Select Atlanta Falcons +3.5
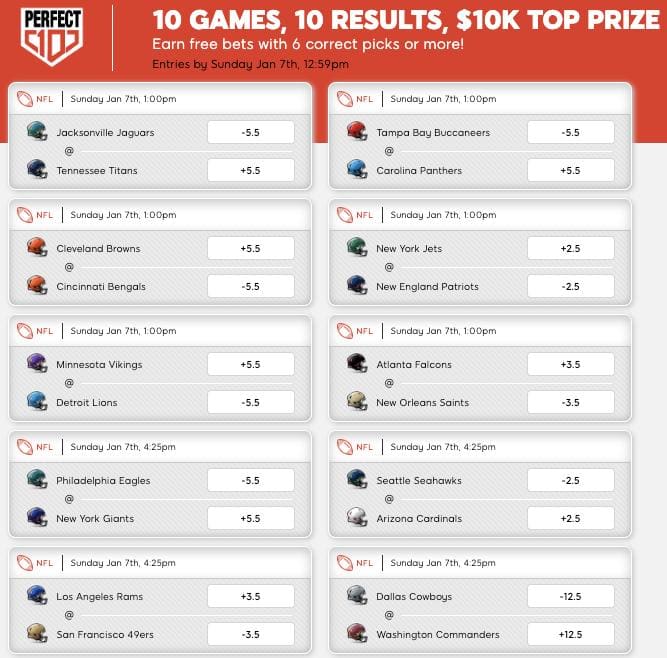 [570, 364]
